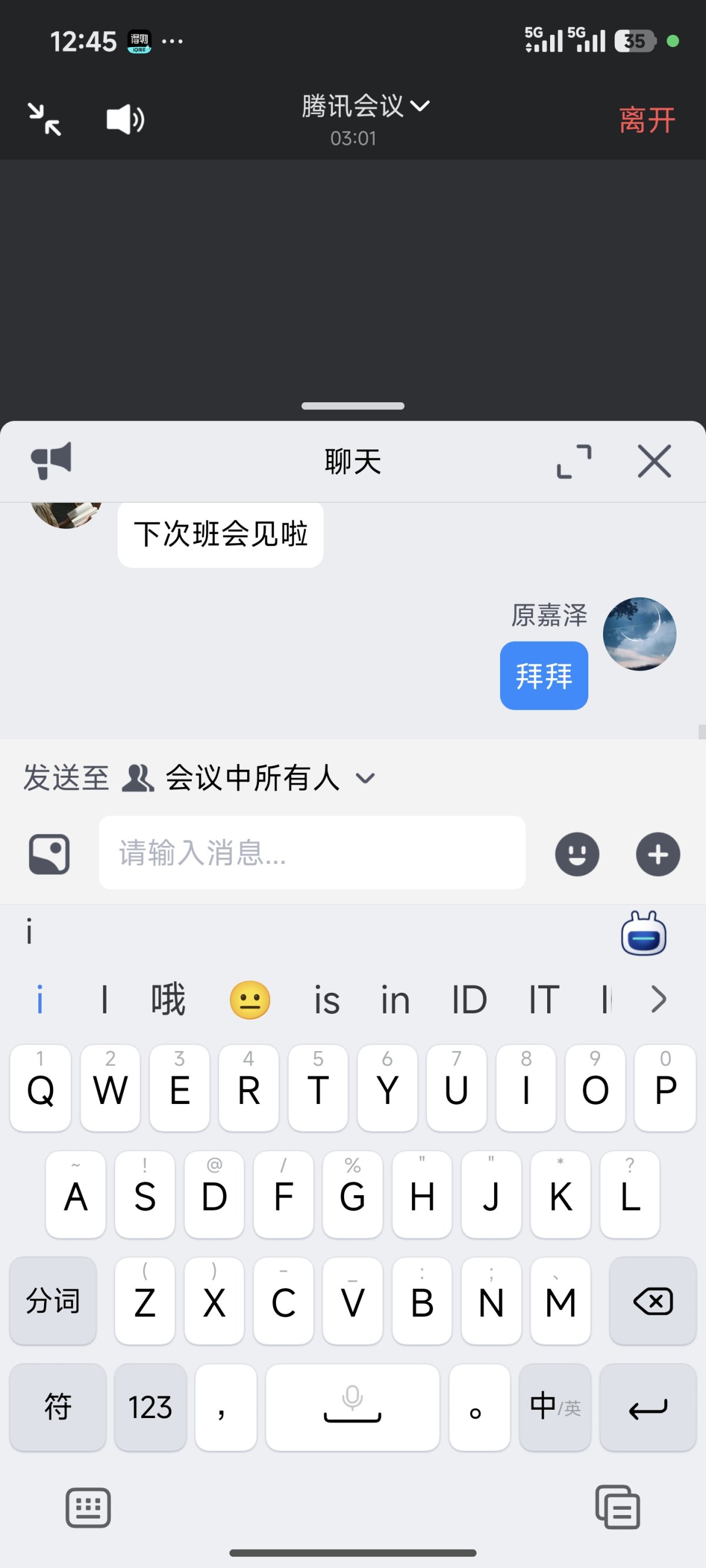Open the clipboard icon bottom right
The height and width of the screenshot is (1568, 706).
pos(618,1507)
